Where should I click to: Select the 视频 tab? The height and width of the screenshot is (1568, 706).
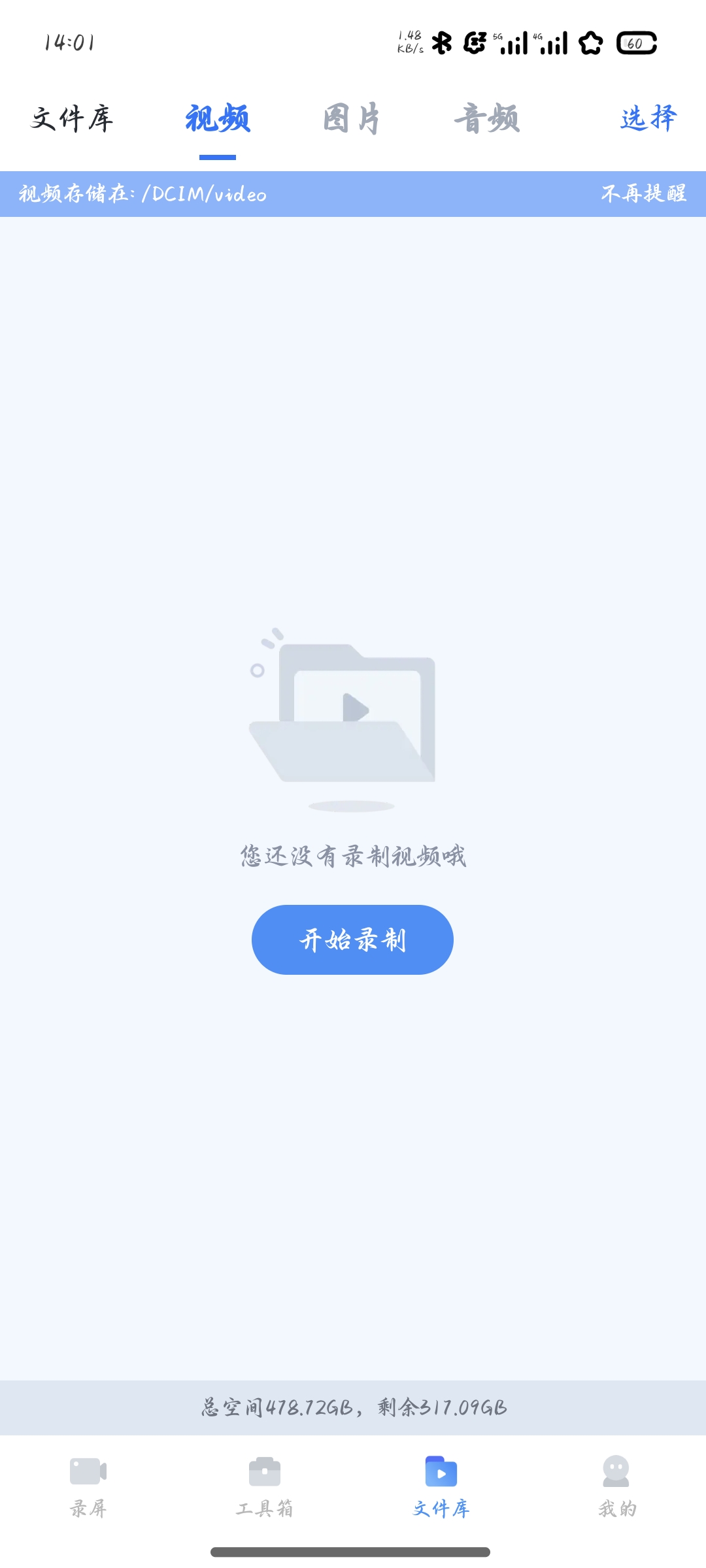click(x=218, y=119)
